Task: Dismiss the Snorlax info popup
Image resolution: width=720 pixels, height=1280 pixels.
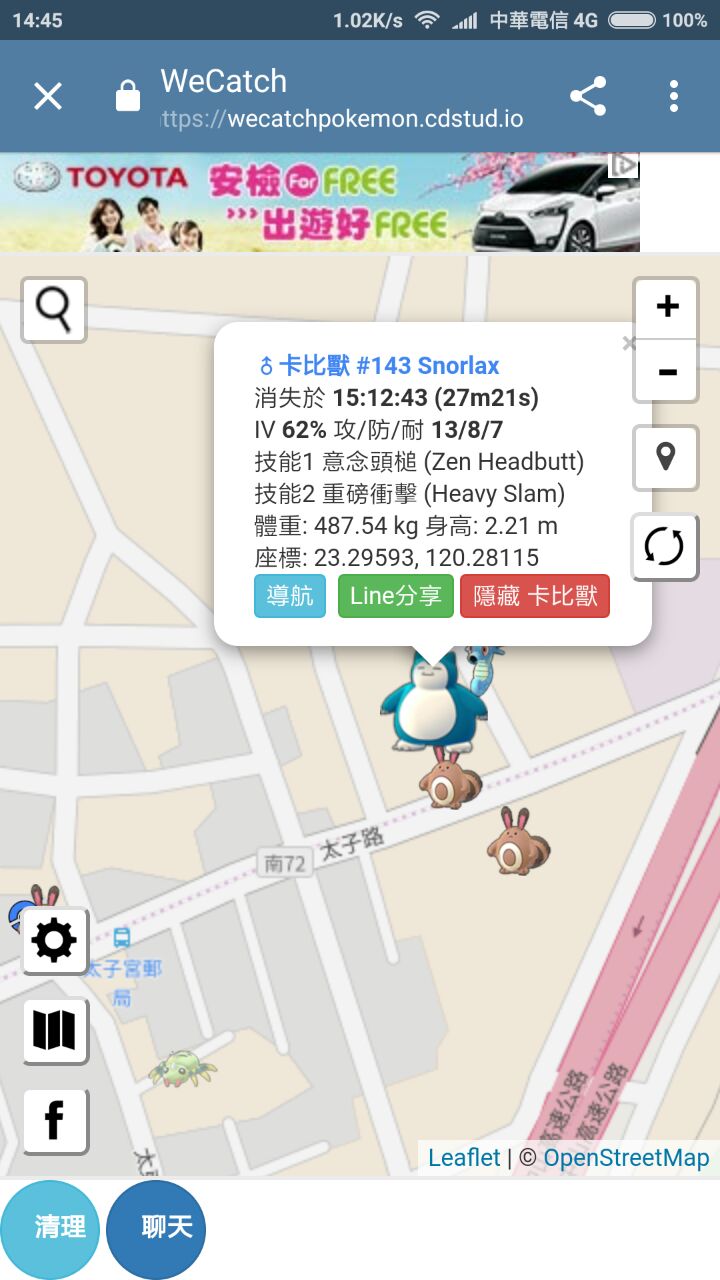Action: tap(629, 344)
